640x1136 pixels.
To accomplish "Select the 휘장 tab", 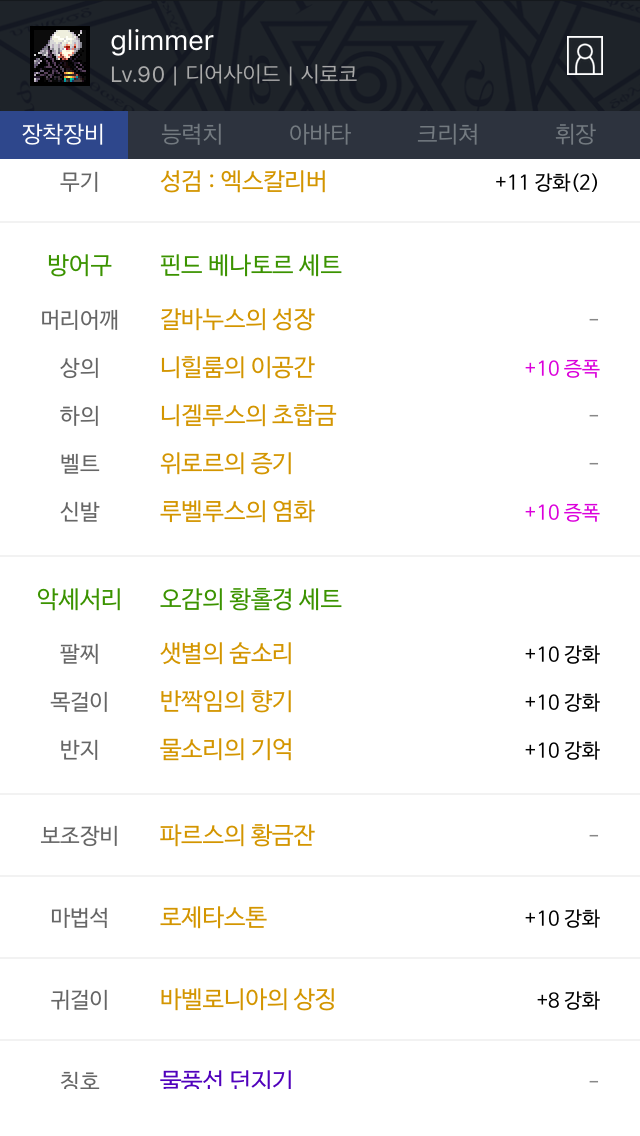I will click(575, 134).
